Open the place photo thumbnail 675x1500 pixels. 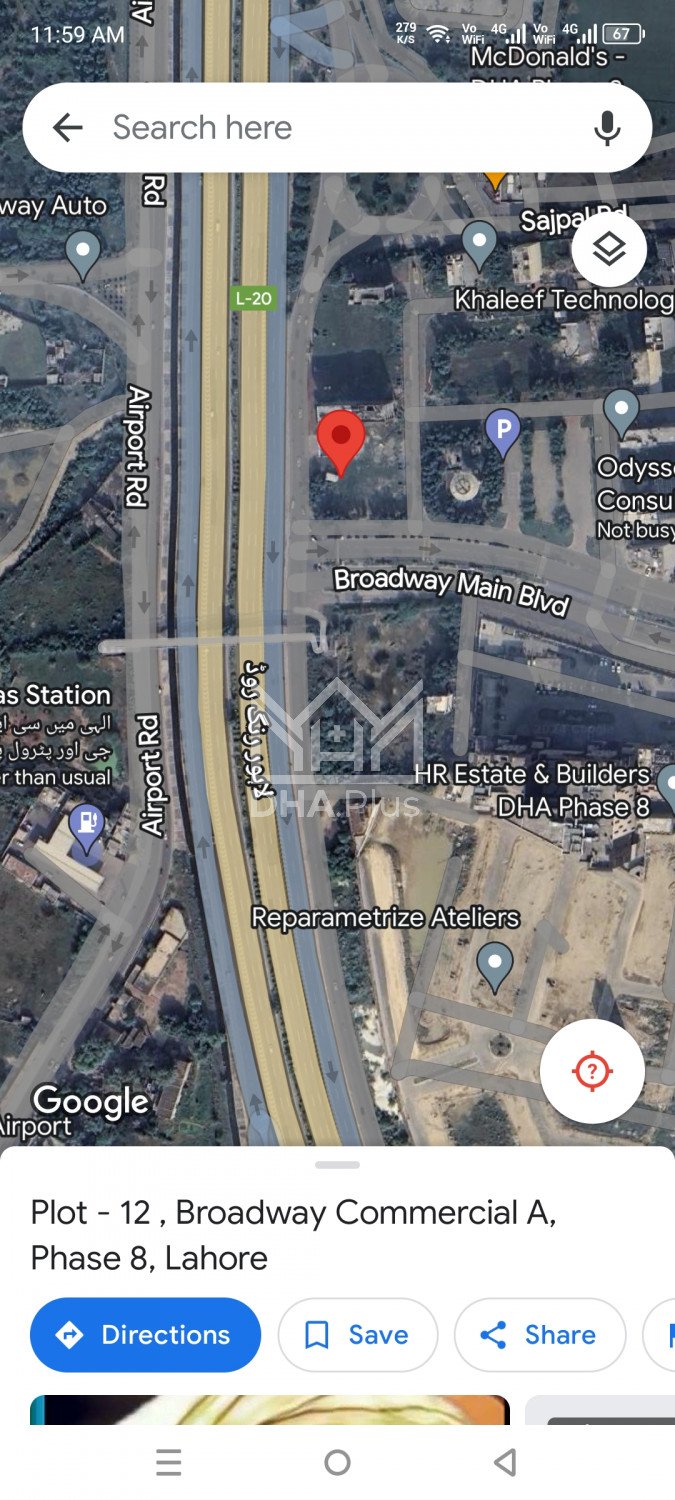pos(270,1410)
